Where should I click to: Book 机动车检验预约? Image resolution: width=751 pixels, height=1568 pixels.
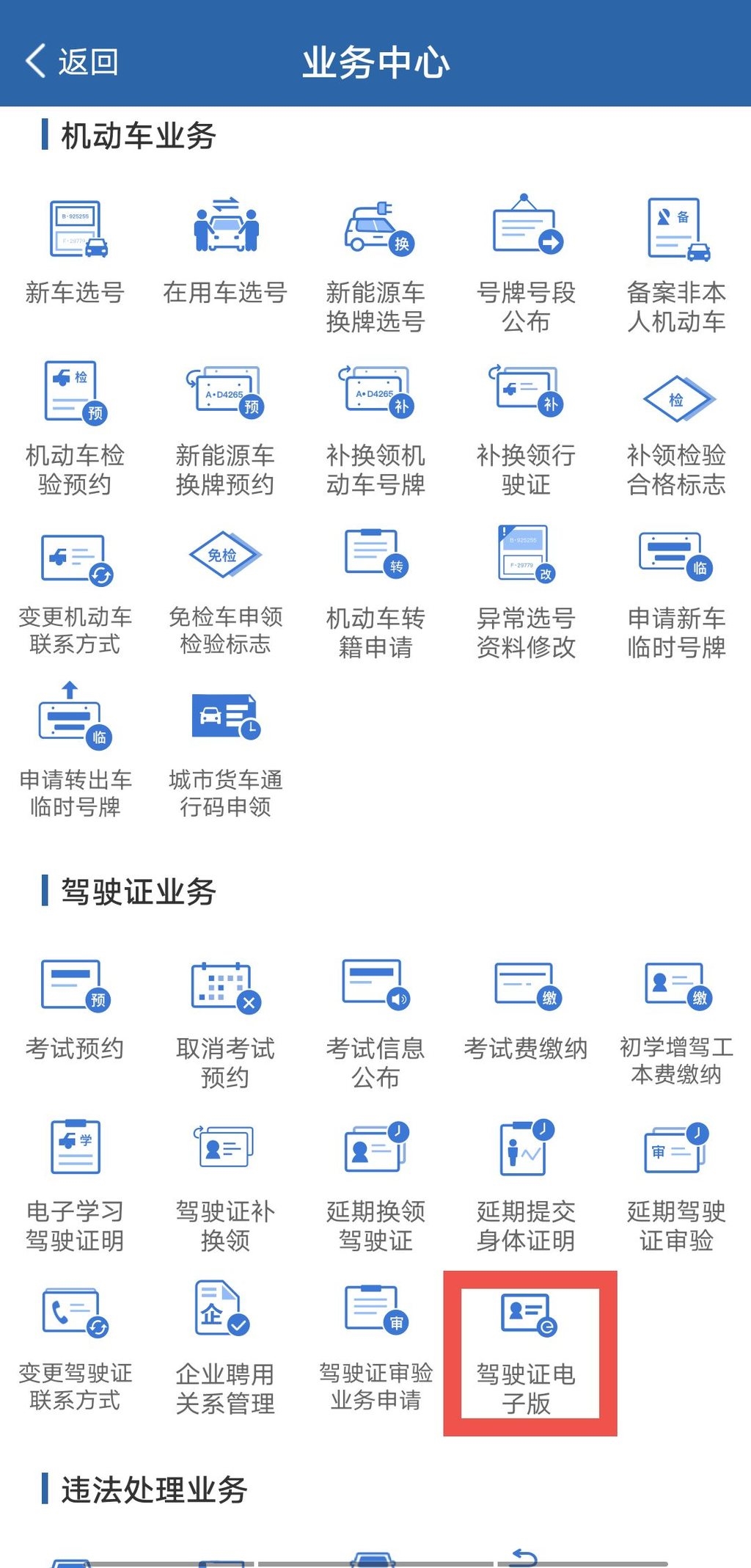click(x=75, y=426)
